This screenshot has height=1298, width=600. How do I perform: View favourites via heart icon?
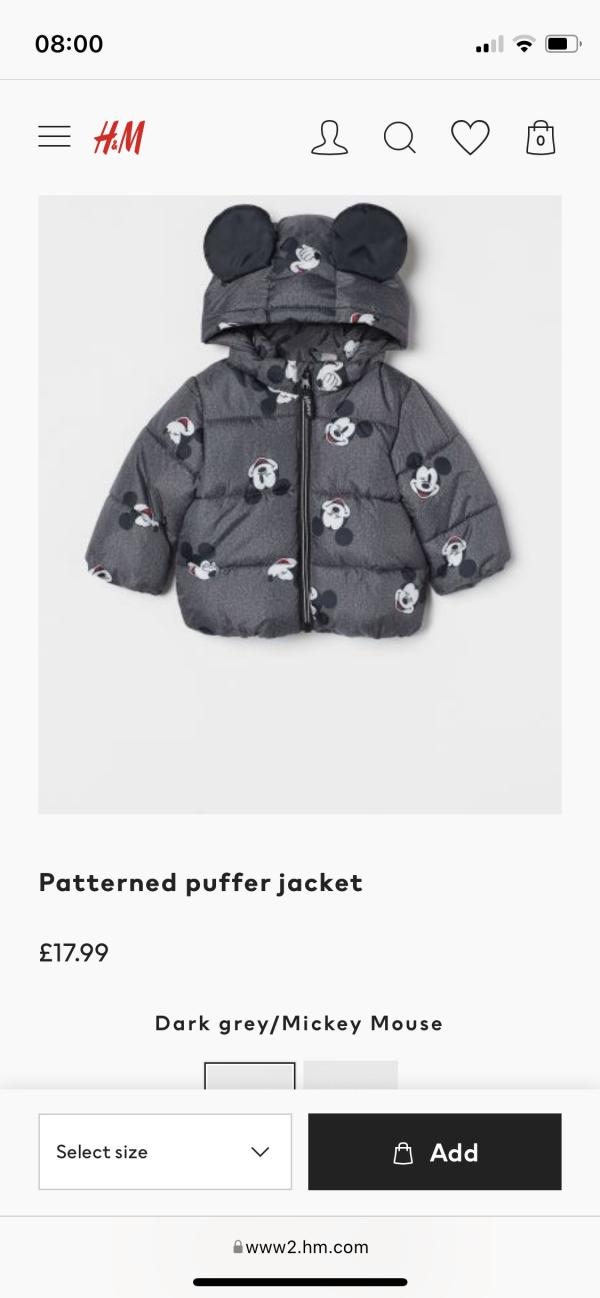[x=470, y=138]
